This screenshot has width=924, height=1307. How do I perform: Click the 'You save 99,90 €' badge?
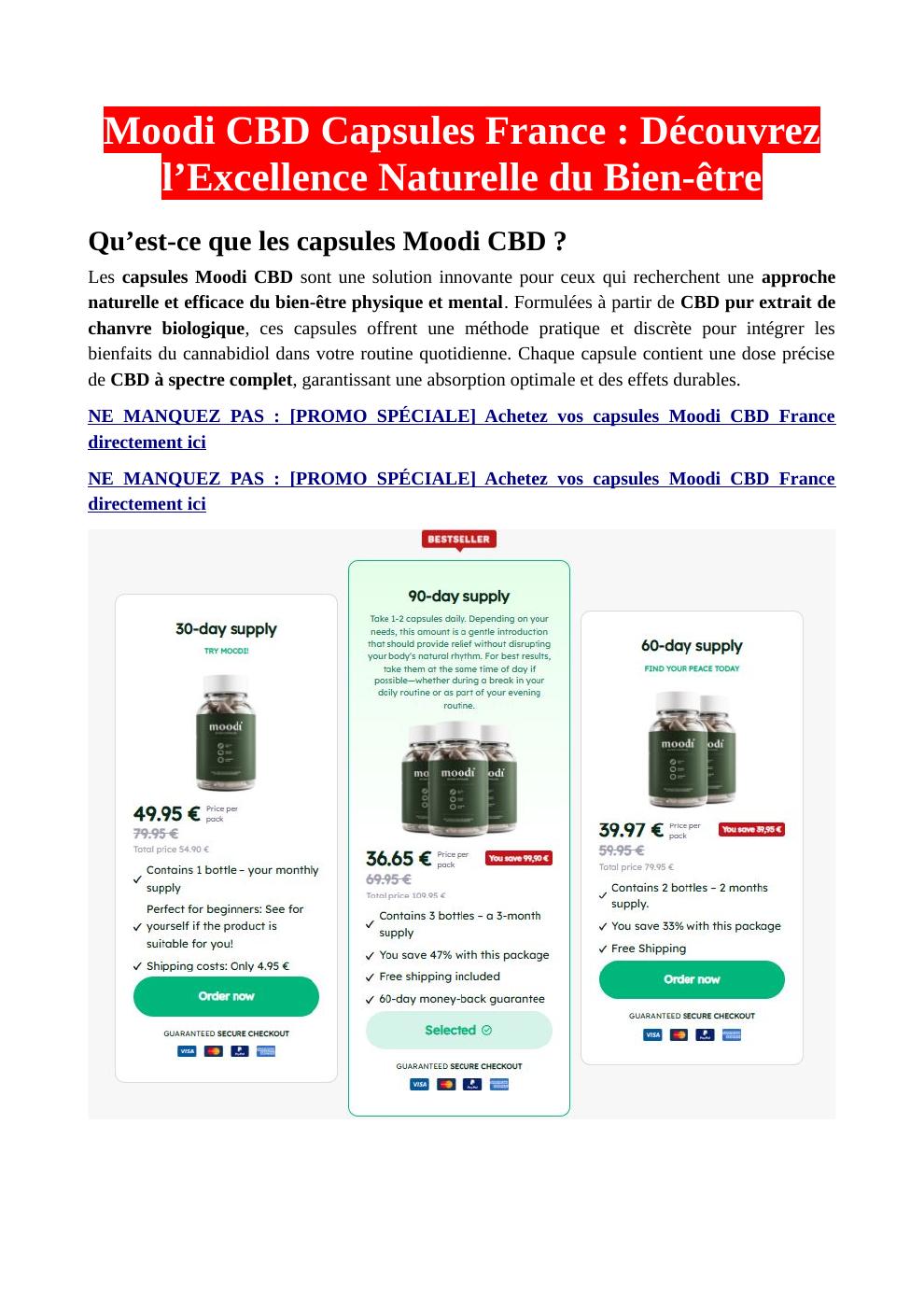[519, 857]
